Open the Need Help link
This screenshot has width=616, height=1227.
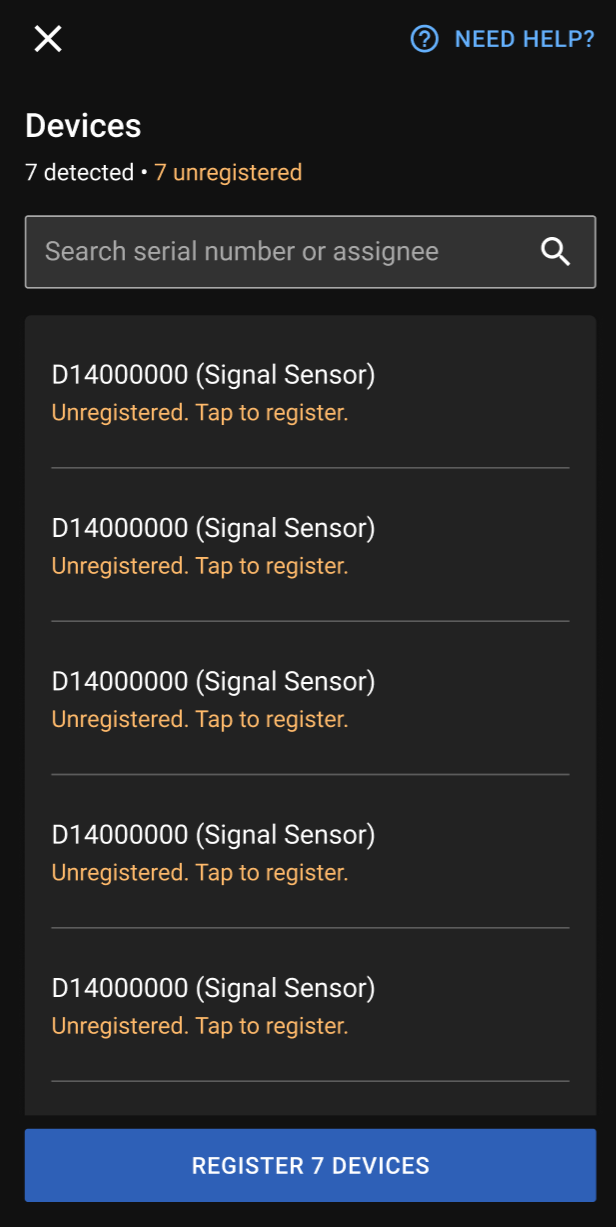click(x=503, y=39)
